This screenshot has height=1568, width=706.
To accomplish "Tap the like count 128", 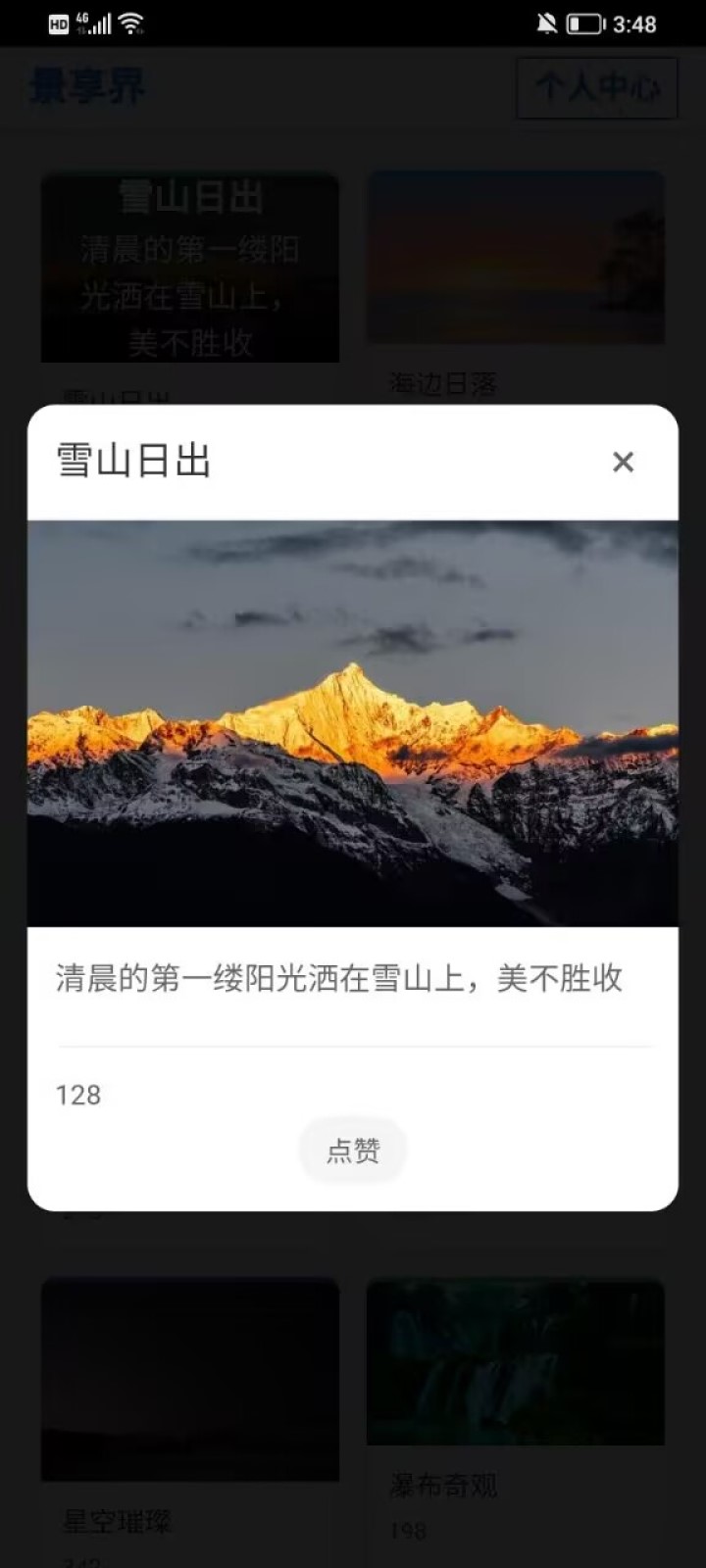I will point(76,1095).
